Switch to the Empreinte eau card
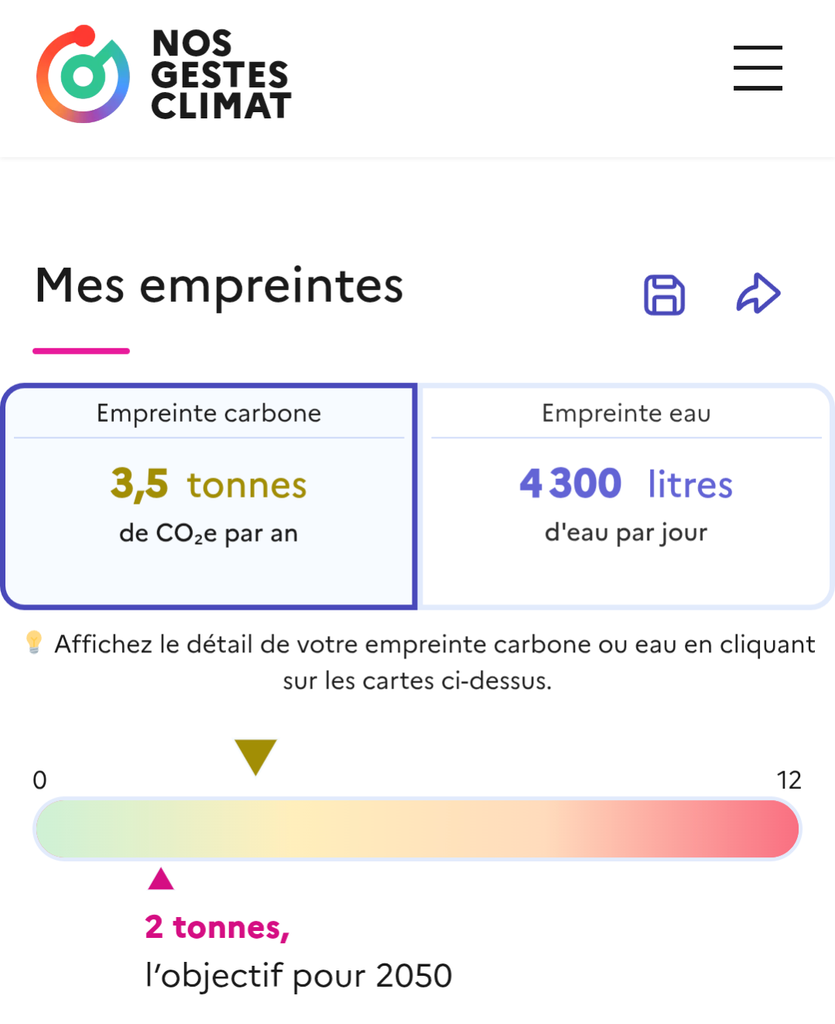The width and height of the screenshot is (835, 1024). coord(626,496)
